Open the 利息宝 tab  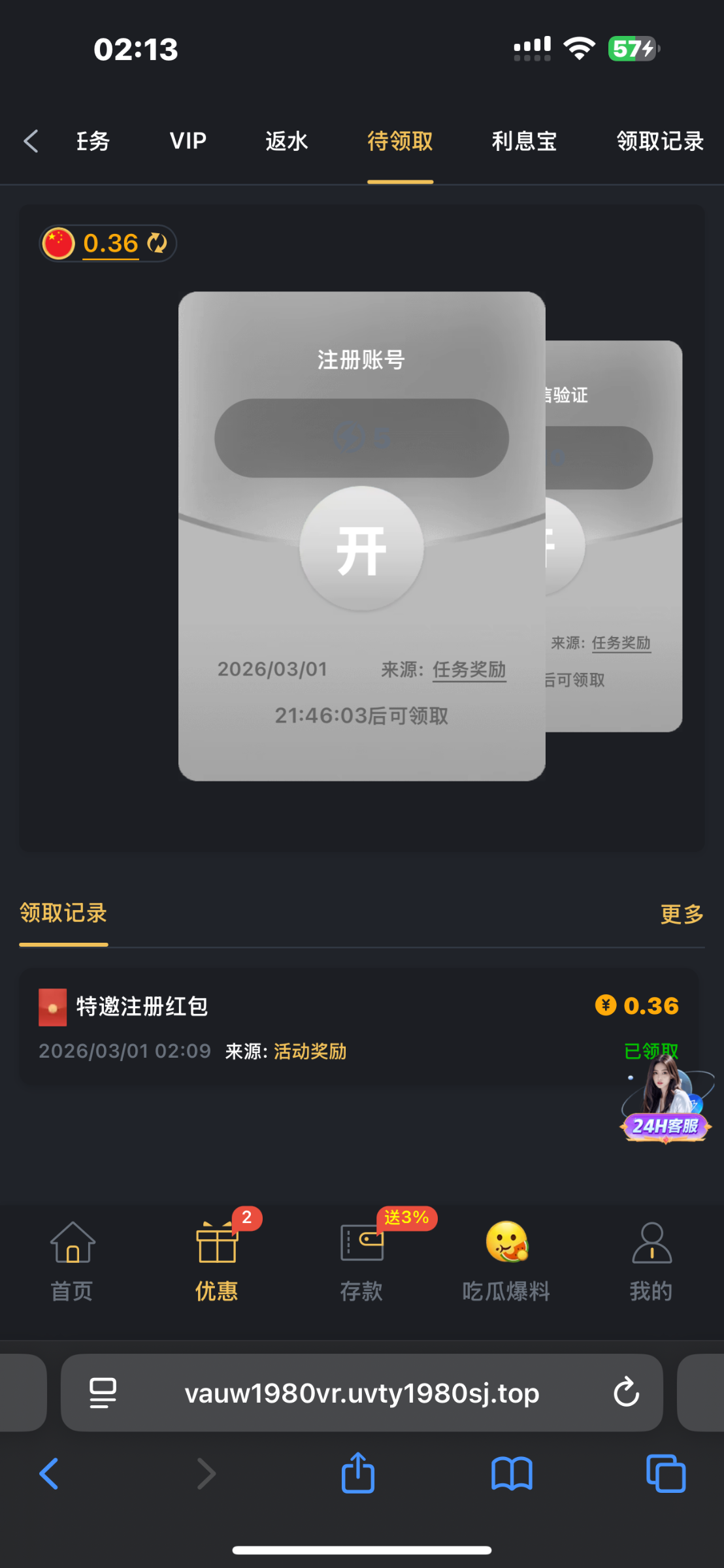pyautogui.click(x=524, y=140)
